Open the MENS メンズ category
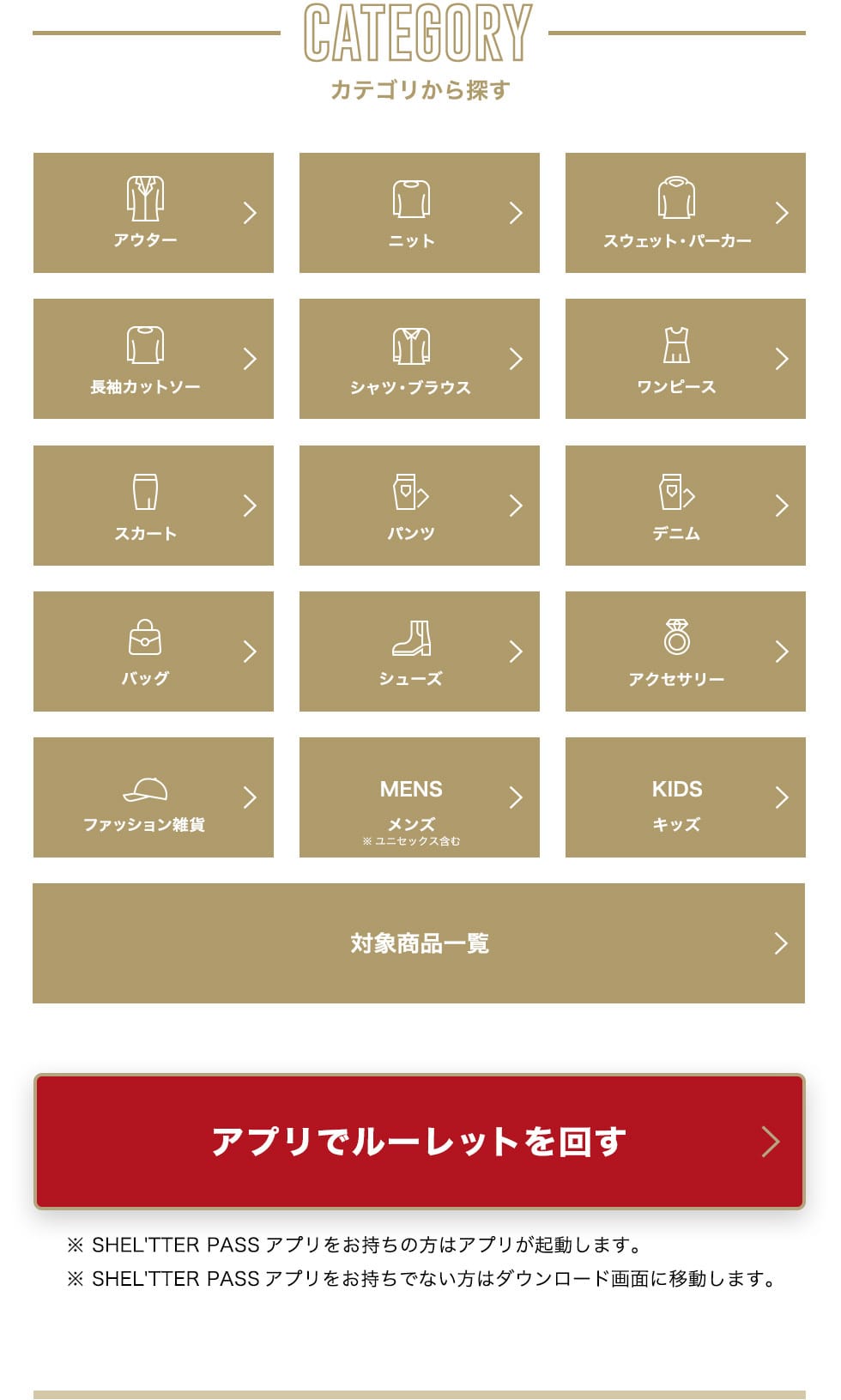The width and height of the screenshot is (841, 1400). coord(420,797)
